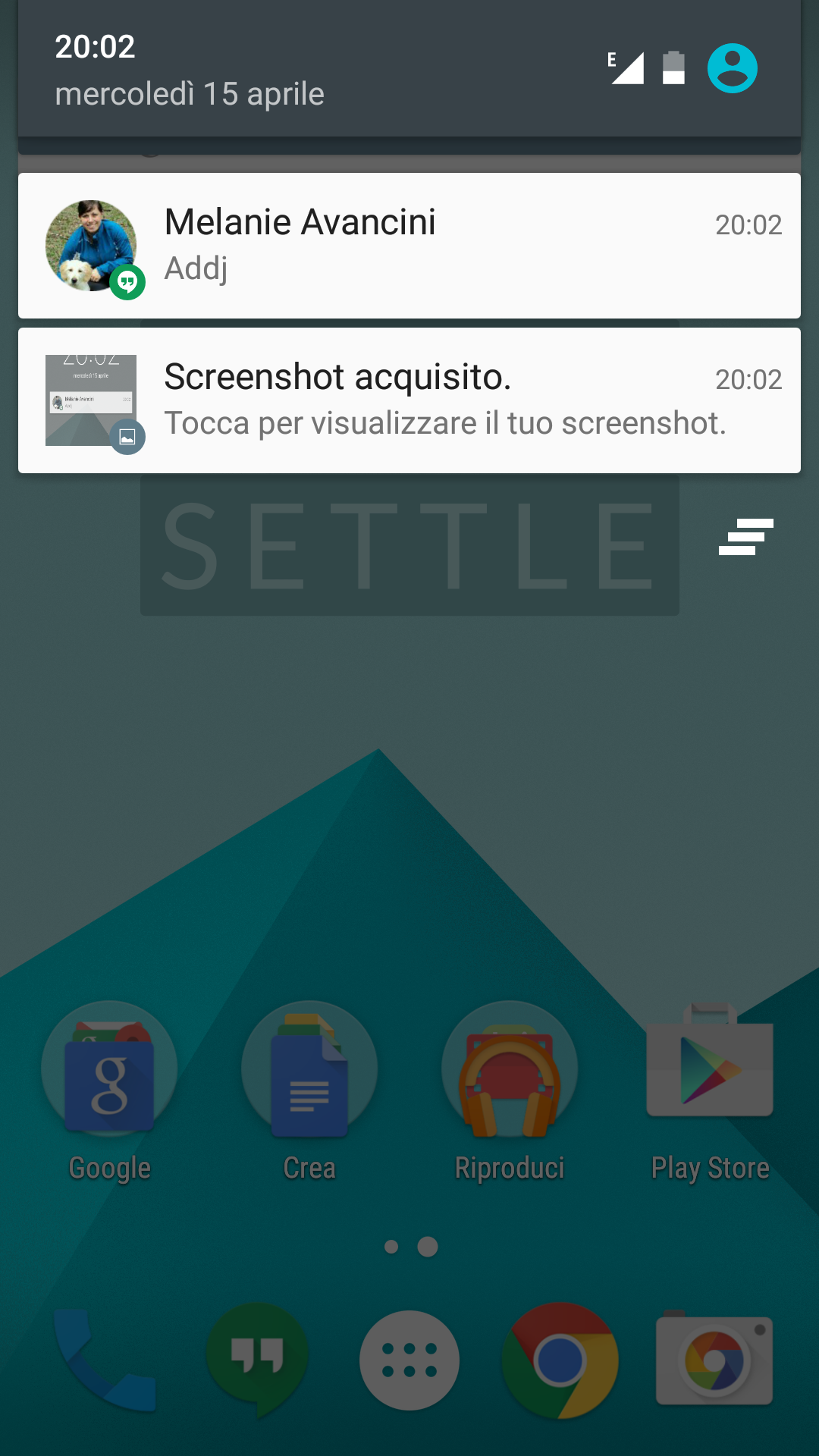Launch the Hangouts app in the dock
The height and width of the screenshot is (1456, 819).
pyautogui.click(x=258, y=1360)
